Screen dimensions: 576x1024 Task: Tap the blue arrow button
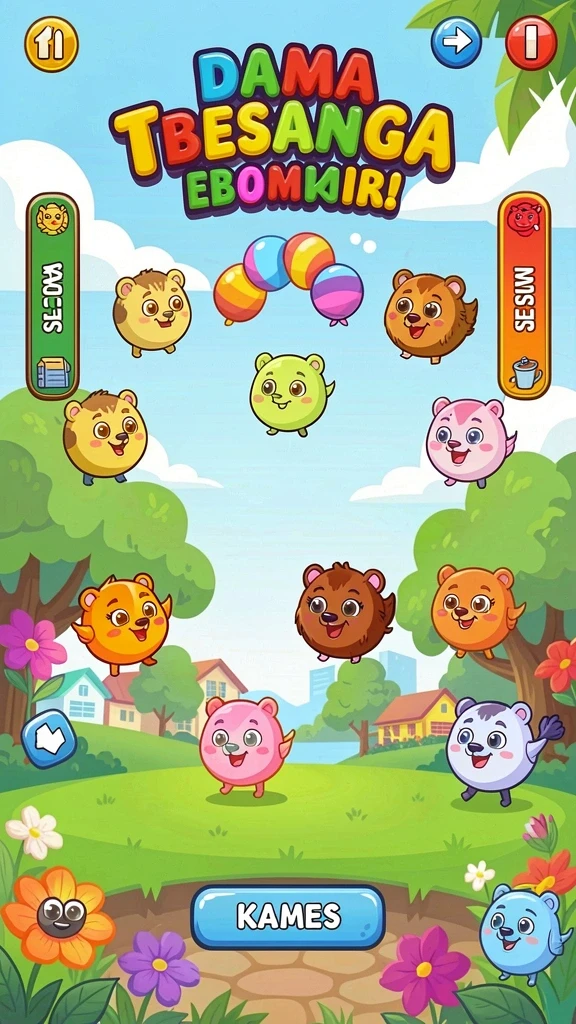point(456,42)
